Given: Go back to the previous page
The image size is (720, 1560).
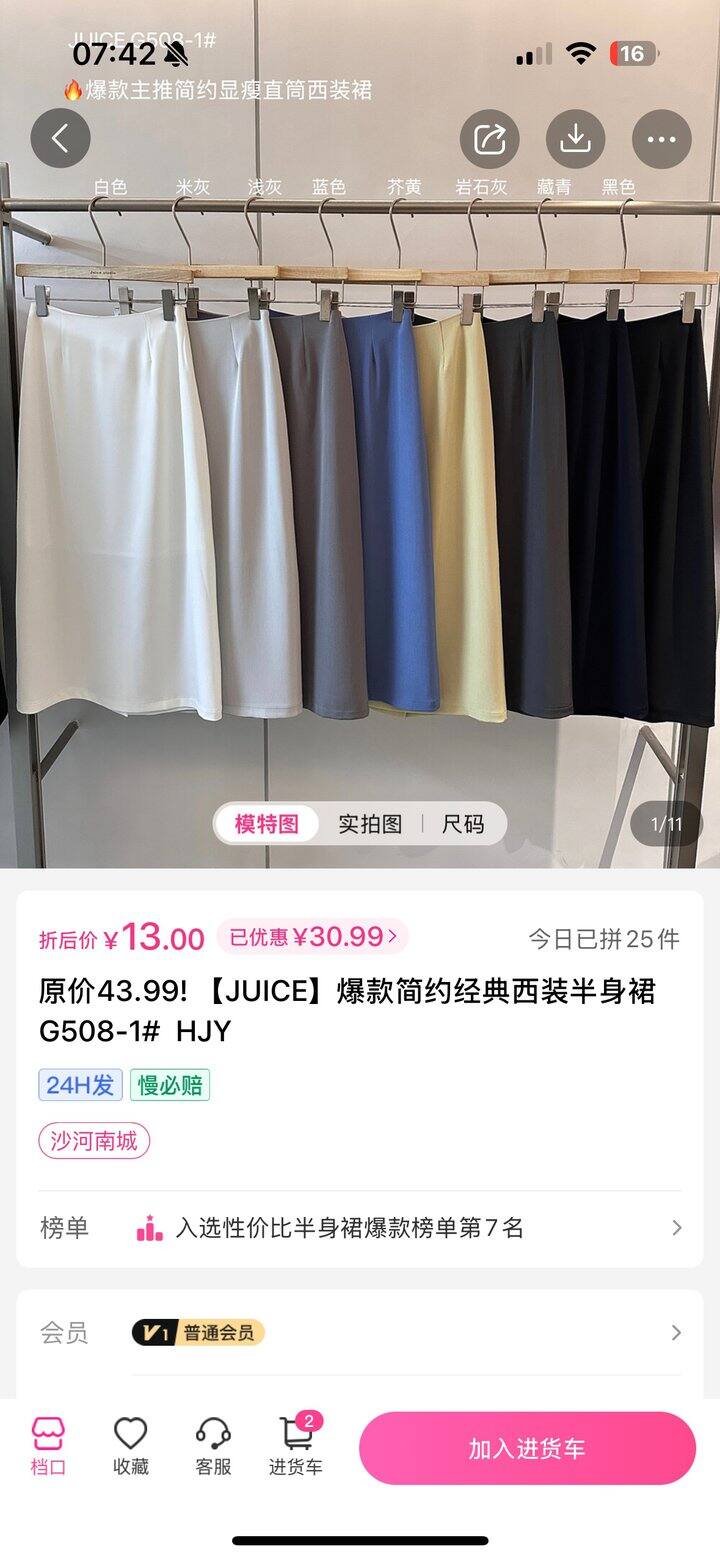Looking at the screenshot, I should (60, 138).
